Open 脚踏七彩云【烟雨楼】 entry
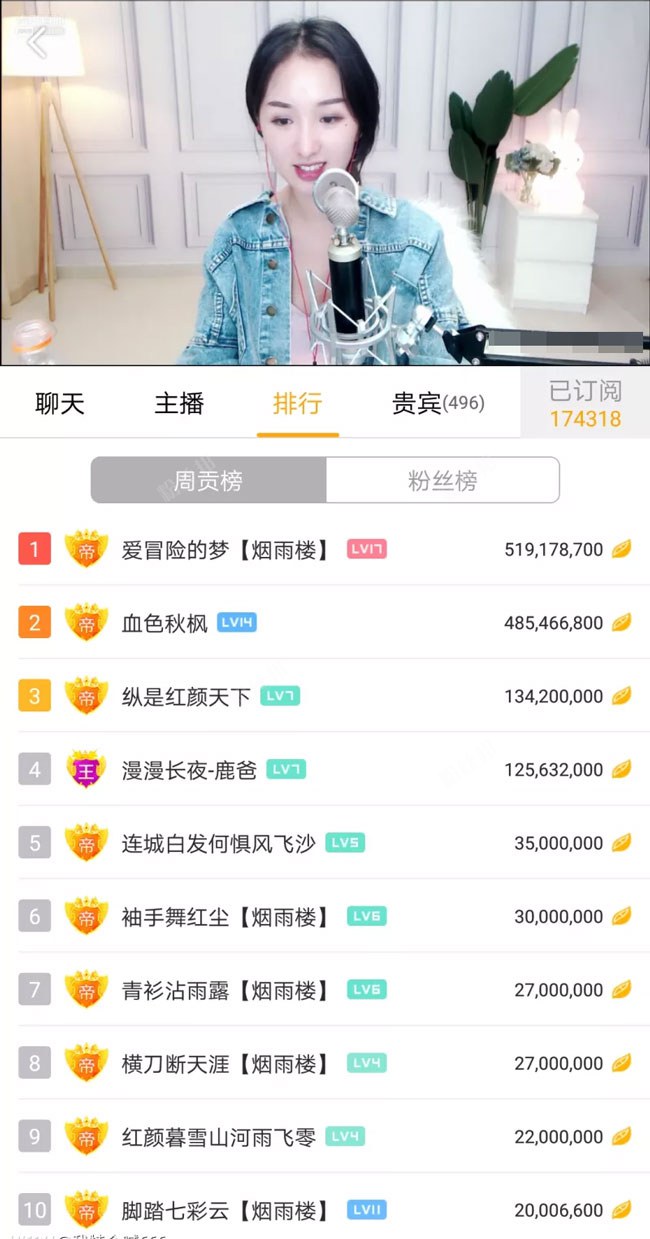 point(325,1210)
